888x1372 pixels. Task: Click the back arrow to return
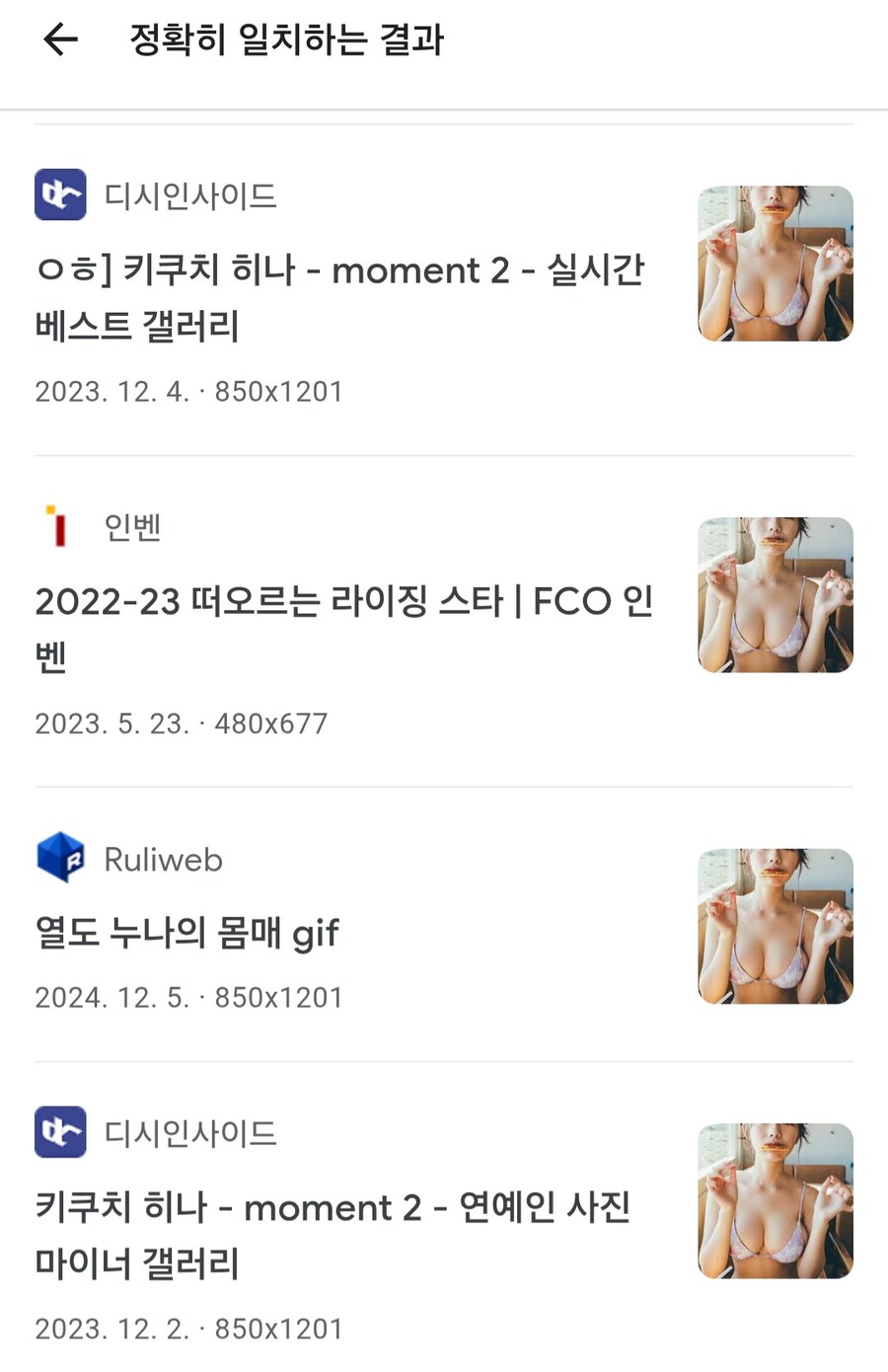(x=59, y=39)
